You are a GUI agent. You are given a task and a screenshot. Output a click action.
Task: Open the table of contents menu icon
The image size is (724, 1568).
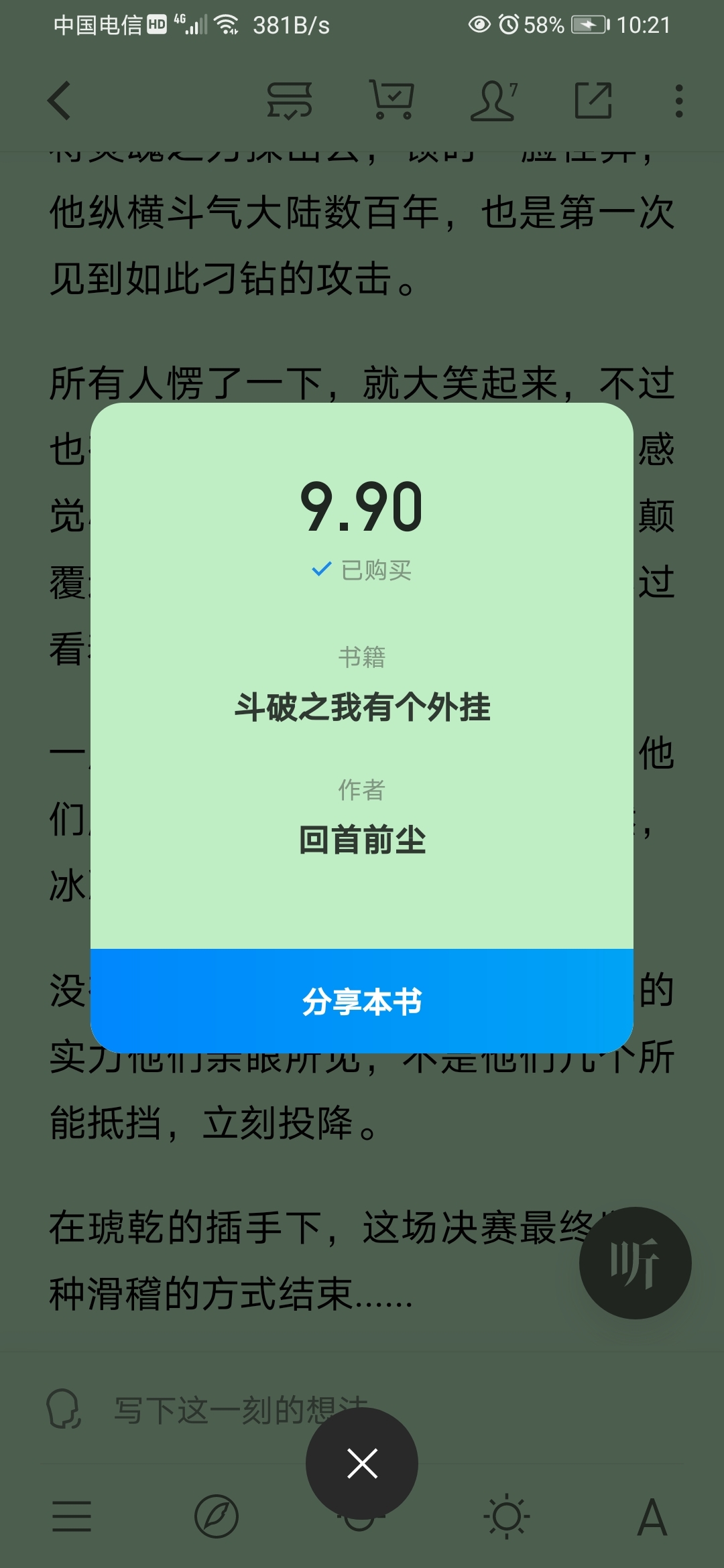coord(72,1516)
